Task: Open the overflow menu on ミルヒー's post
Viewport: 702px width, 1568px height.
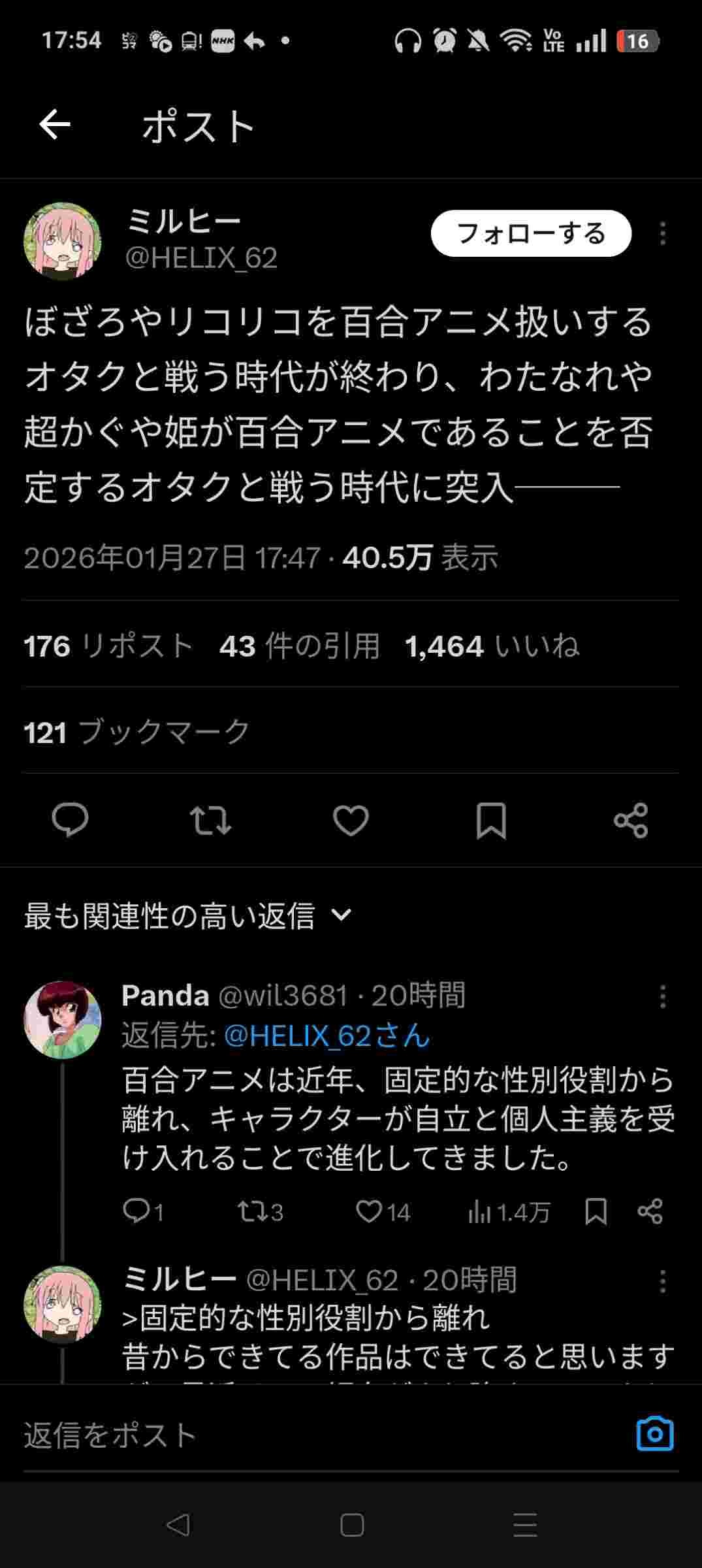Action: tap(662, 234)
